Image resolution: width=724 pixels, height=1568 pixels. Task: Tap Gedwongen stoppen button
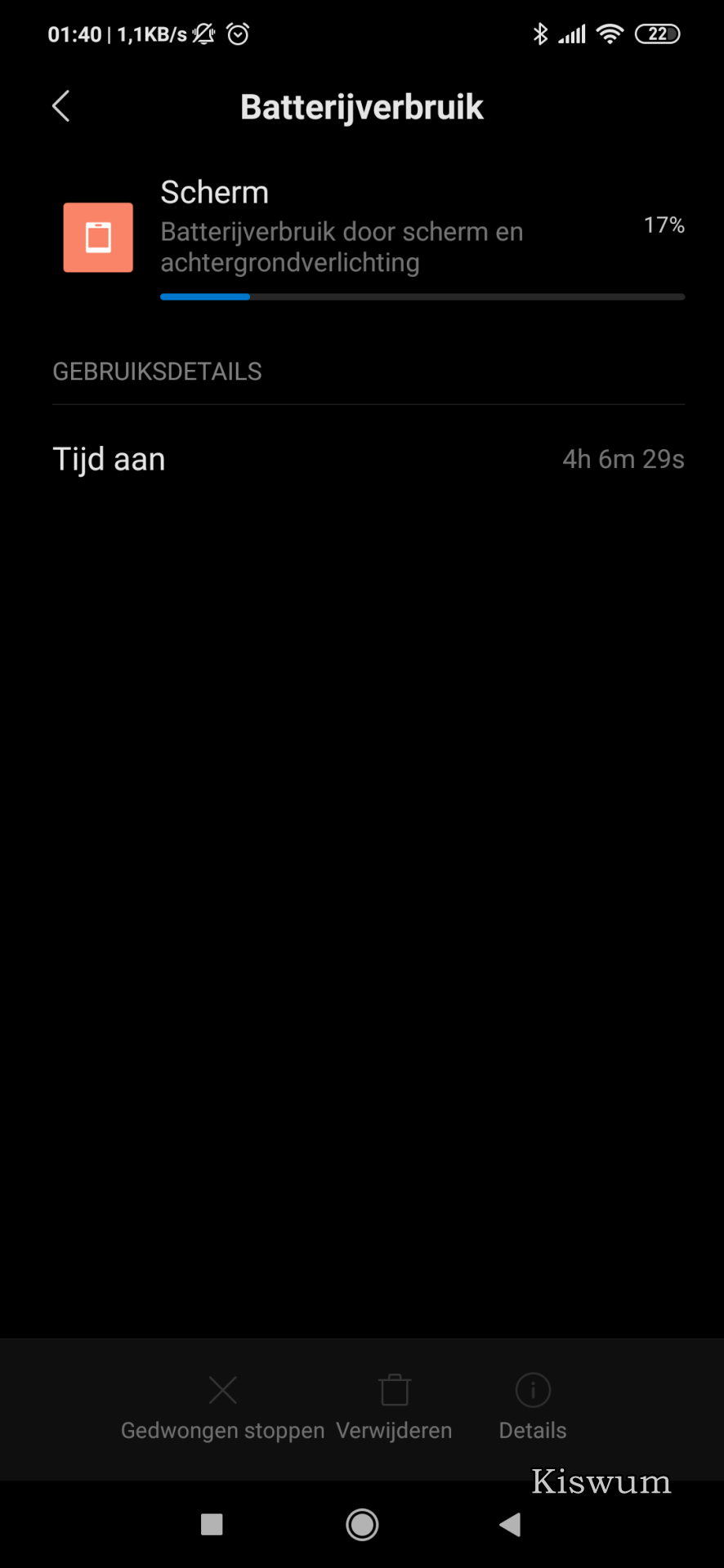point(222,1407)
